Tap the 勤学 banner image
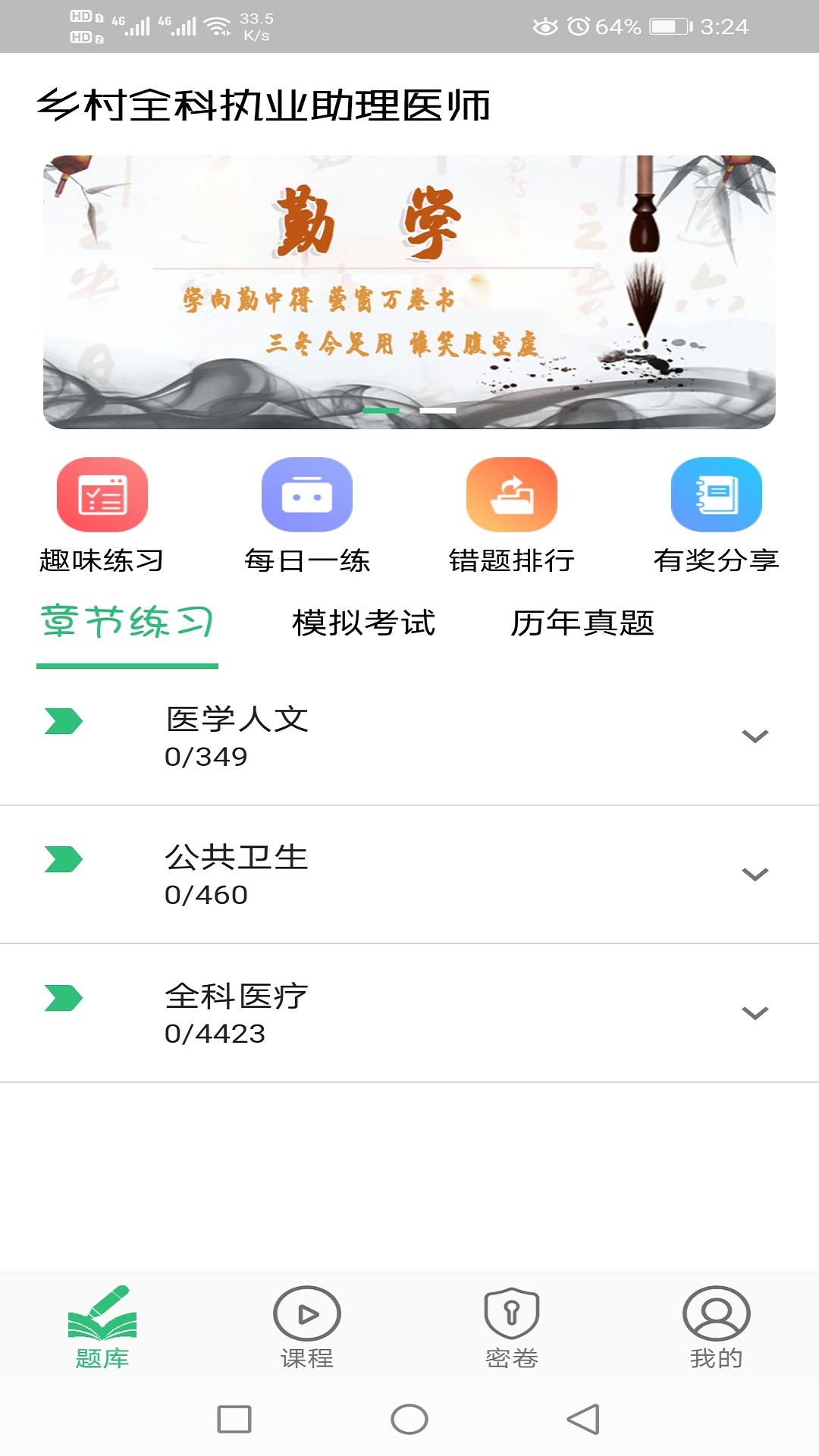Screen dimensions: 819x1456 [409, 290]
